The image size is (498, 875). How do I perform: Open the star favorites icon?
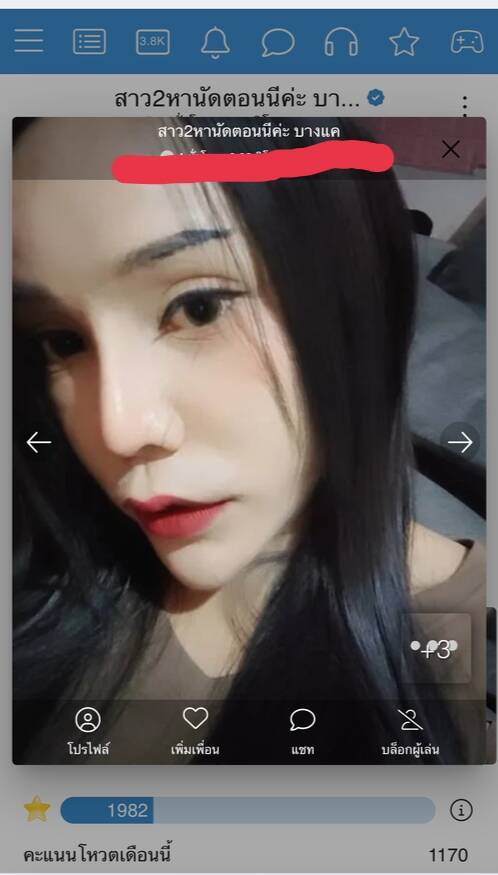[x=404, y=42]
